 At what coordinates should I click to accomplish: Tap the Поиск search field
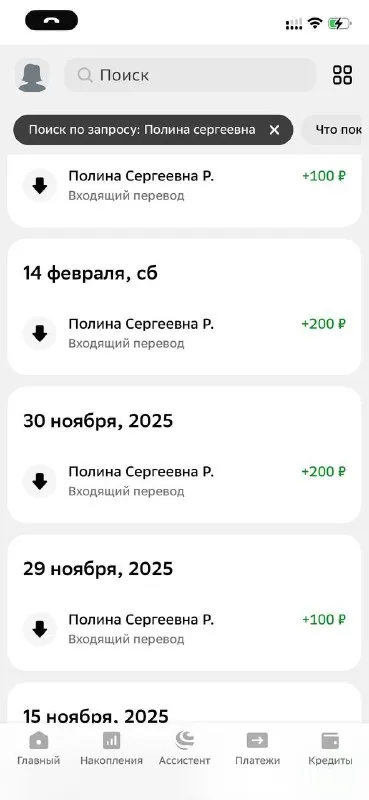[x=190, y=75]
